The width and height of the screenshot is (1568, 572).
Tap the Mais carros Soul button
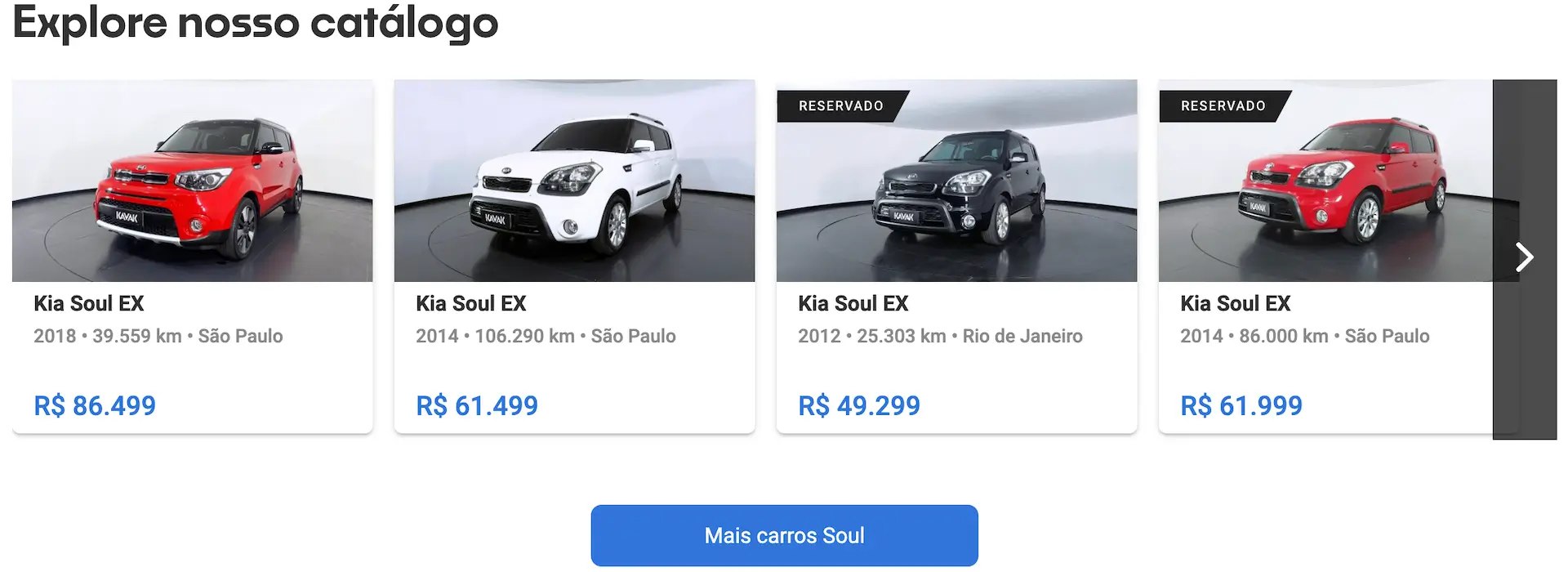[784, 535]
